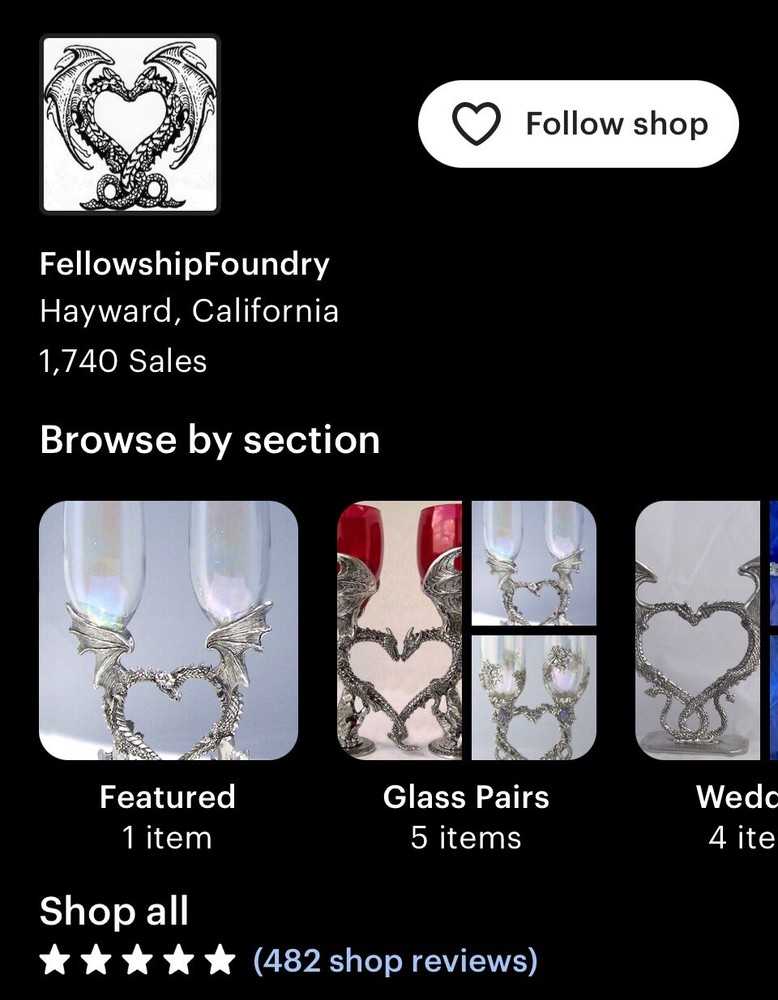Screen dimensions: 778x1000
Task: Open the Featured section
Action: point(168,631)
